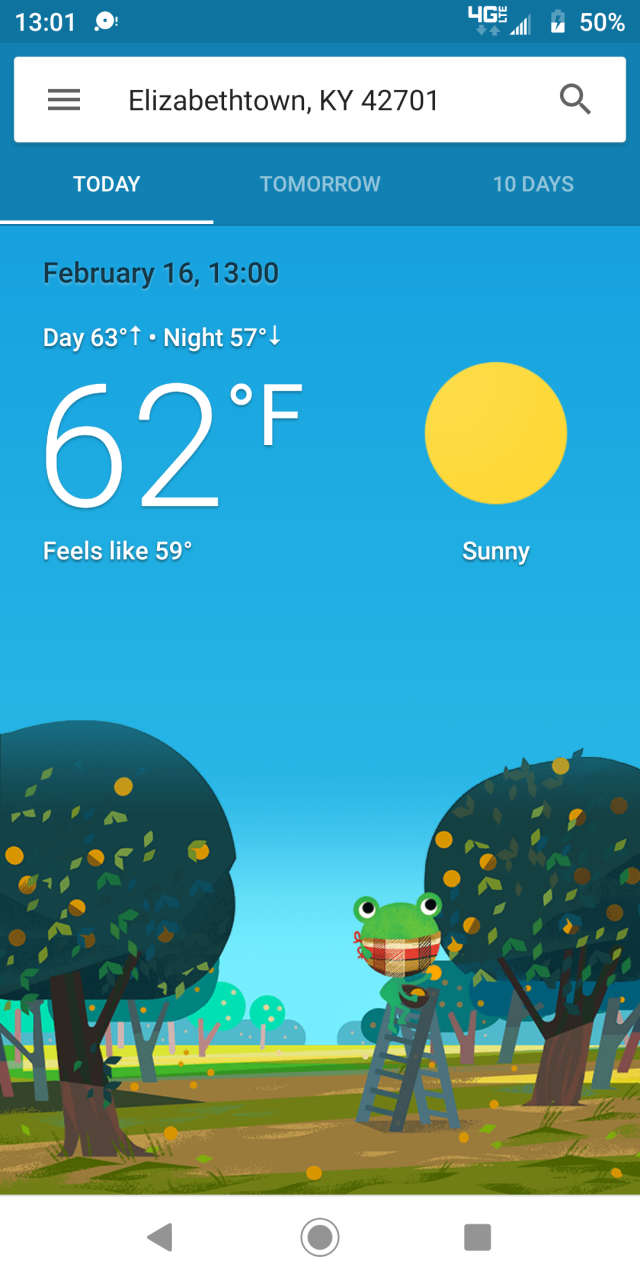Go back using the system back button

[x=160, y=1237]
